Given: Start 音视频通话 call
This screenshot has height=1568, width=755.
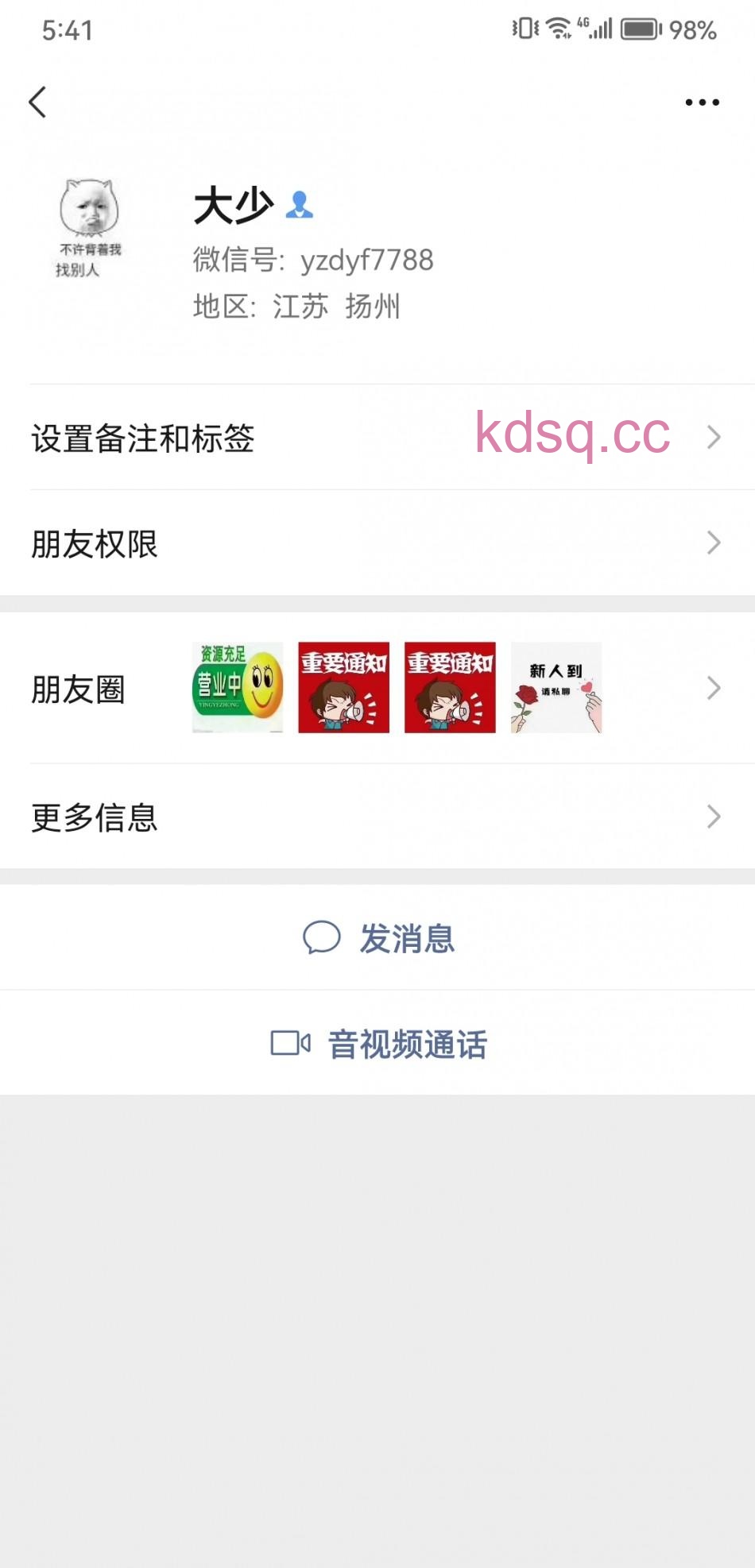Looking at the screenshot, I should [379, 1044].
